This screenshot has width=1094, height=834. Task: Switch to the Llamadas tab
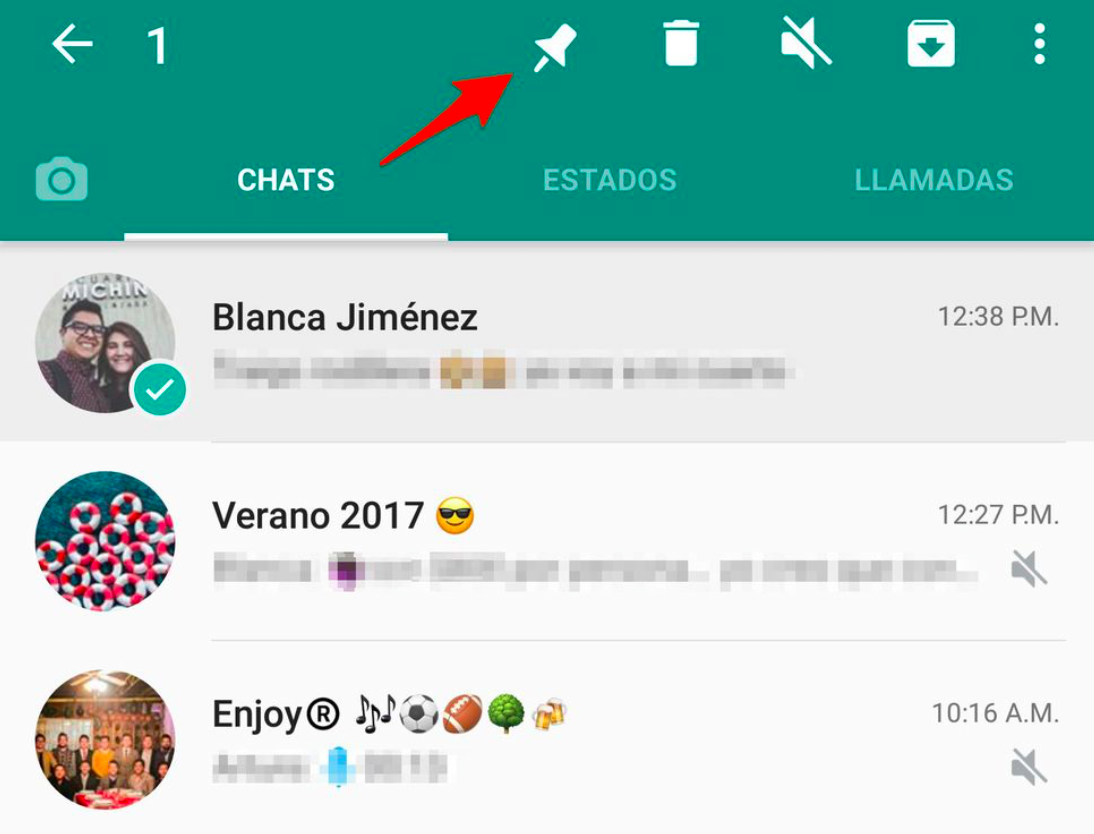point(933,181)
